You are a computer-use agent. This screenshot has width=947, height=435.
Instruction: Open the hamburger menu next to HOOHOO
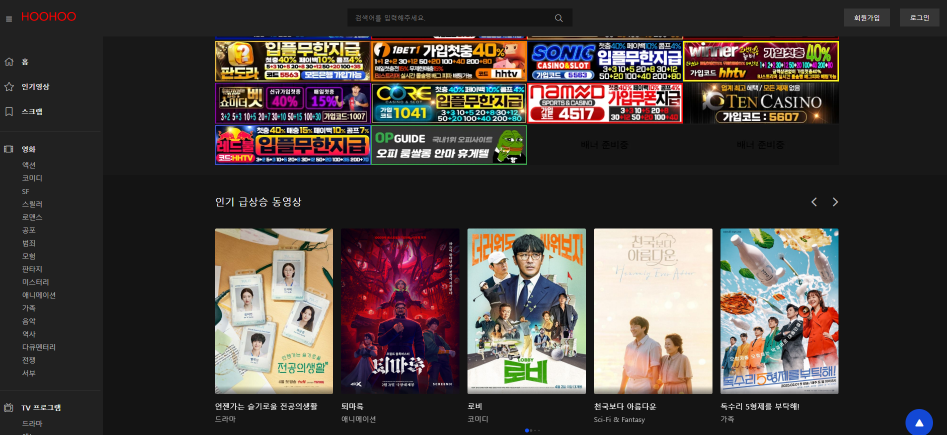pyautogui.click(x=9, y=18)
